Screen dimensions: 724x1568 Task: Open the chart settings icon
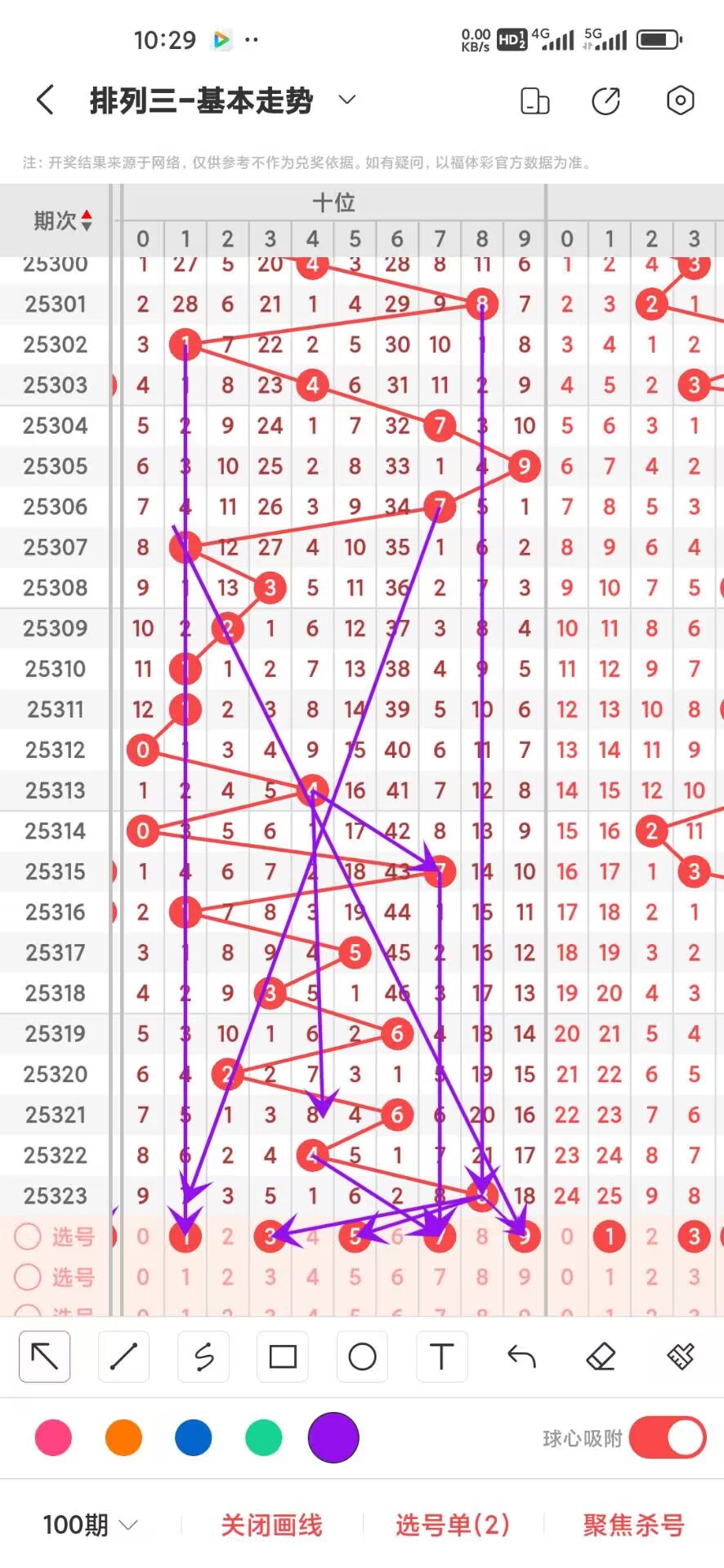pos(680,100)
